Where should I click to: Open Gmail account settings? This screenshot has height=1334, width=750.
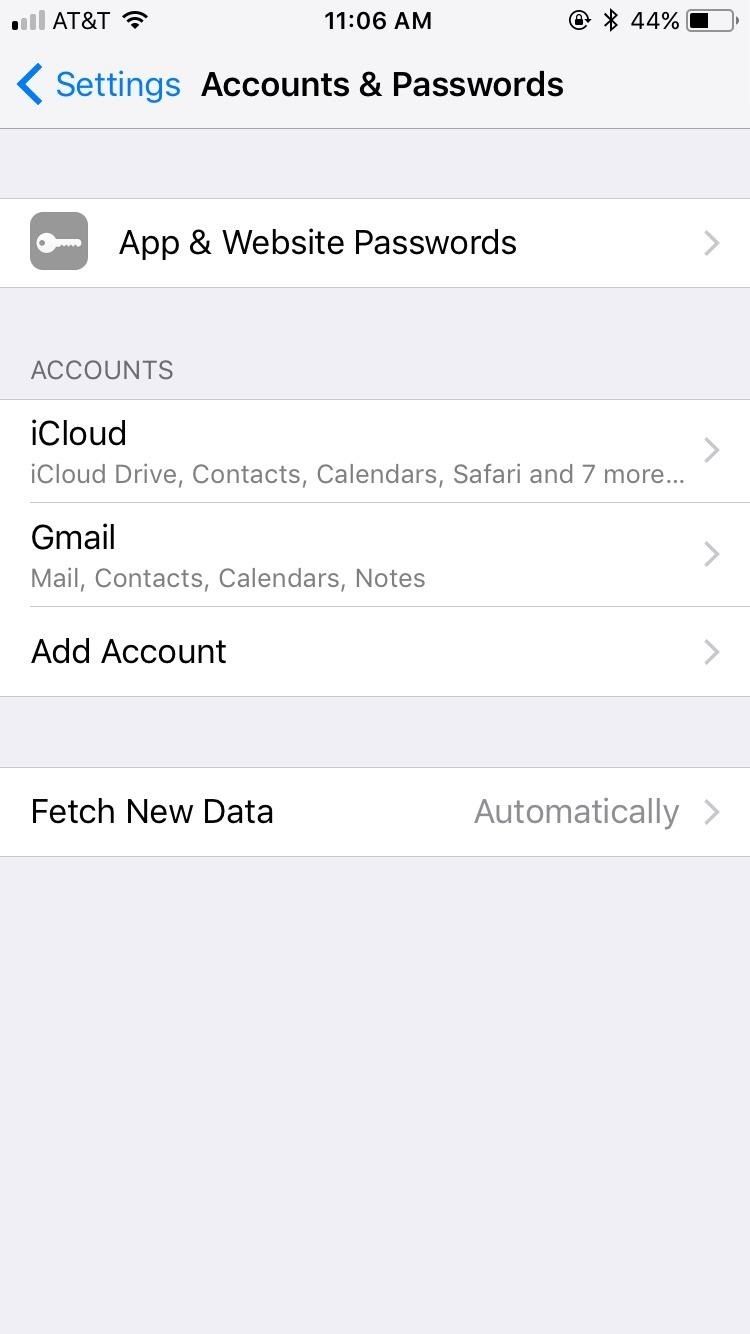coord(300,553)
